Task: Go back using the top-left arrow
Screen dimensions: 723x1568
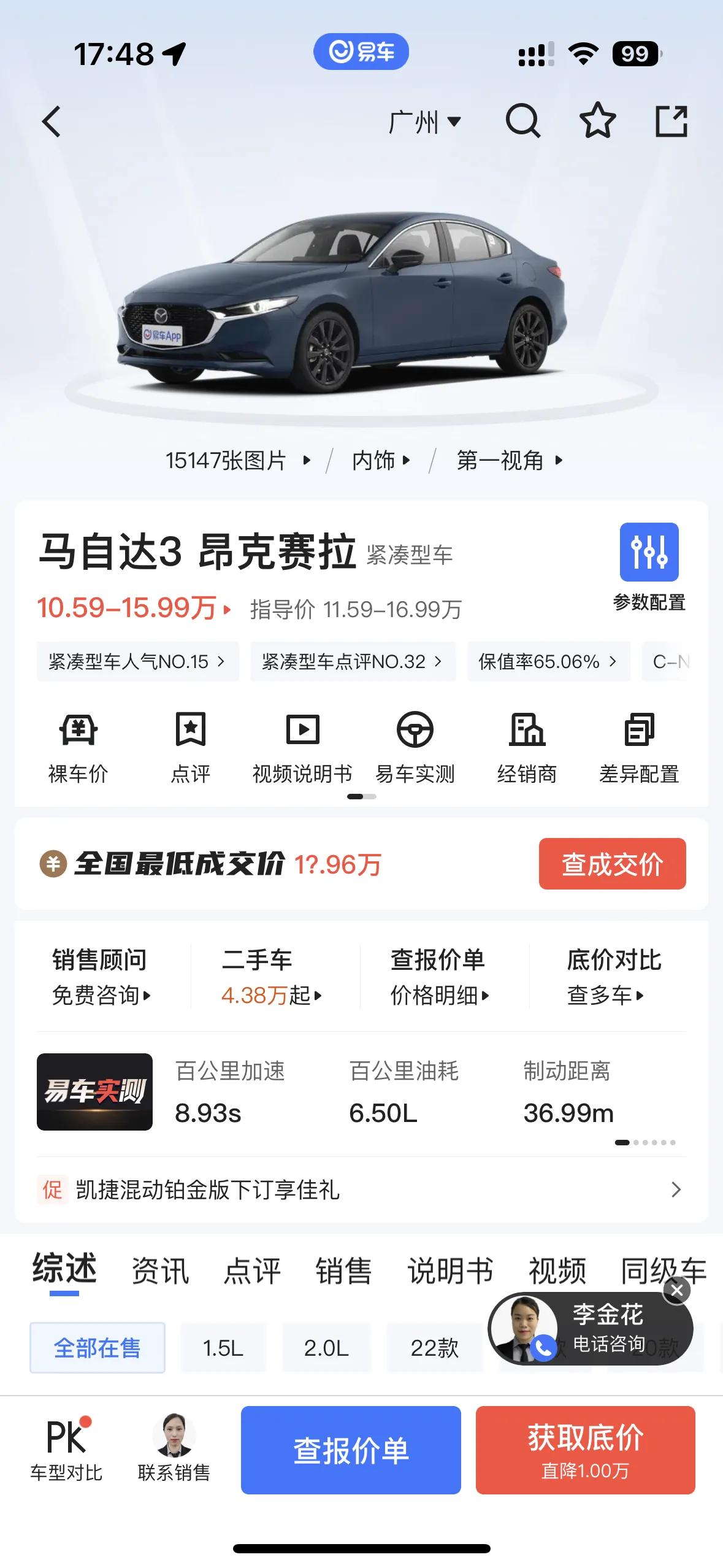Action: [x=52, y=121]
